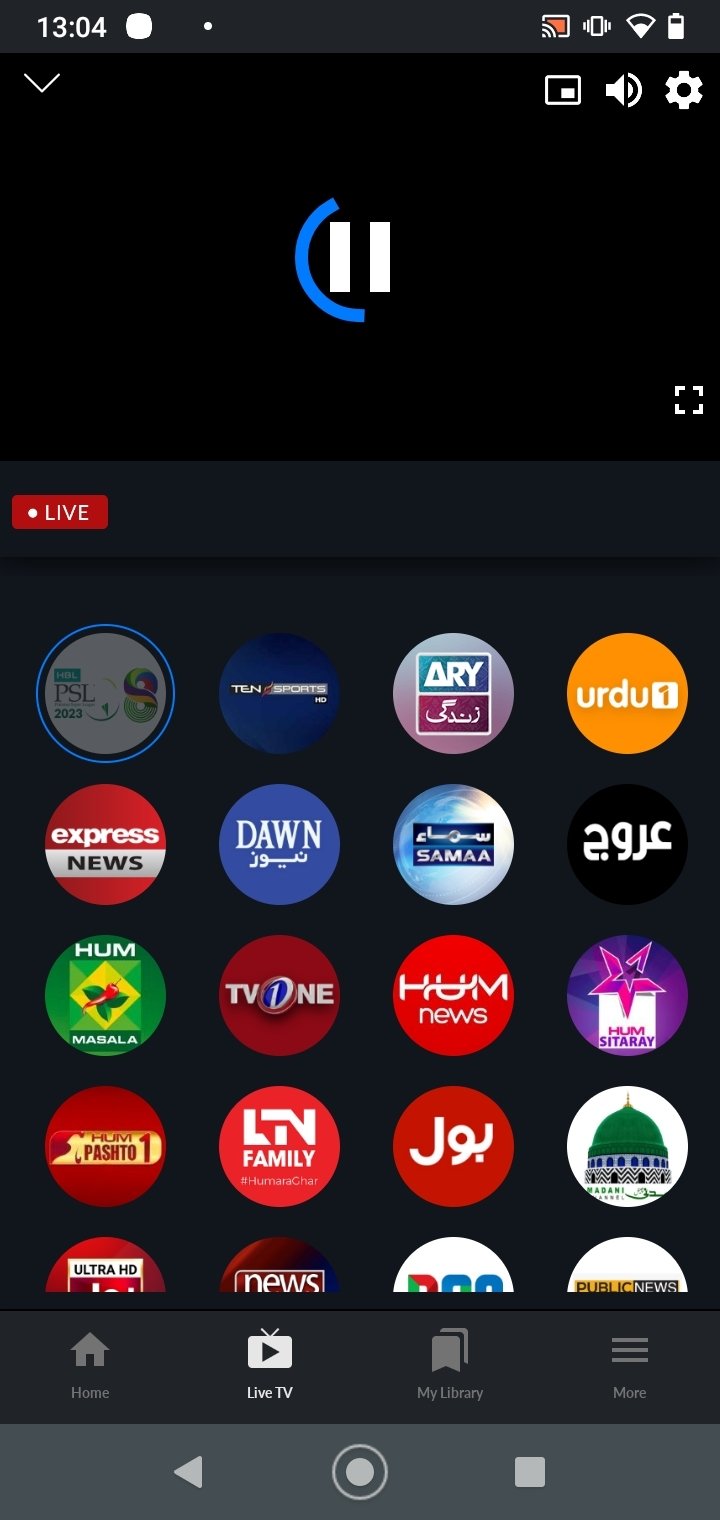Screen dimensions: 720x1520
Task: Open Hum News channel
Action: pyautogui.click(x=453, y=995)
